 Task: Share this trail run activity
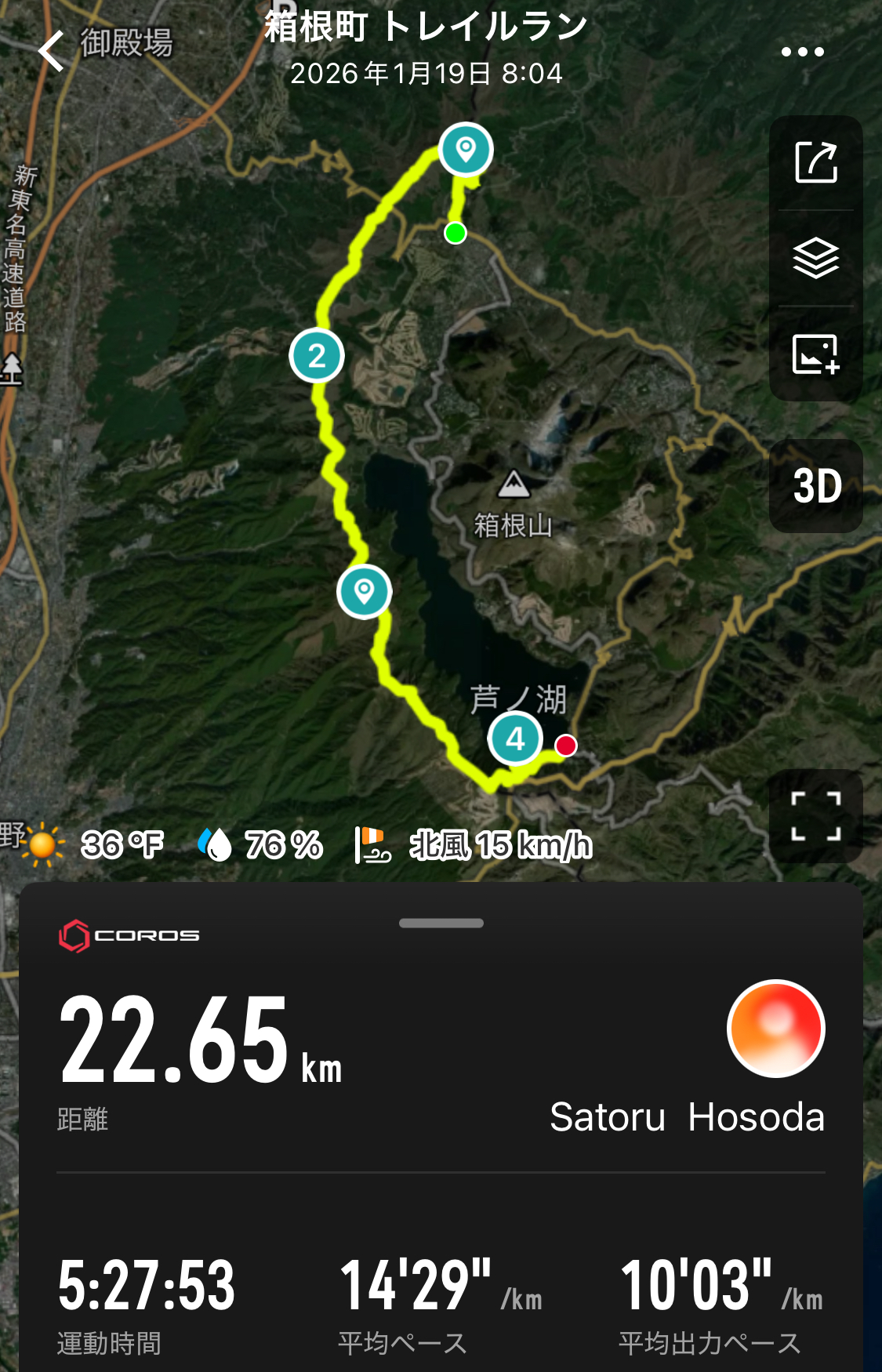[x=815, y=163]
